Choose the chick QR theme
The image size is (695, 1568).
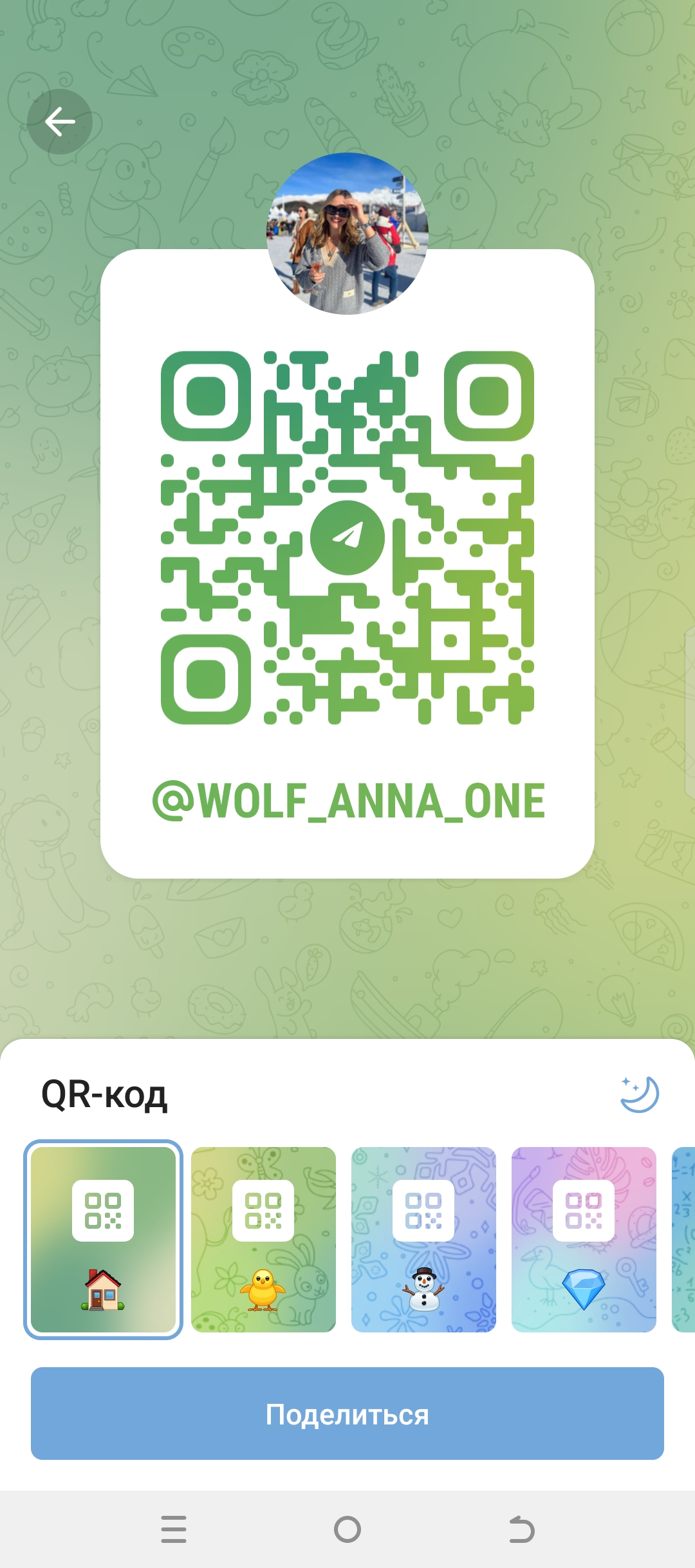click(x=263, y=1239)
